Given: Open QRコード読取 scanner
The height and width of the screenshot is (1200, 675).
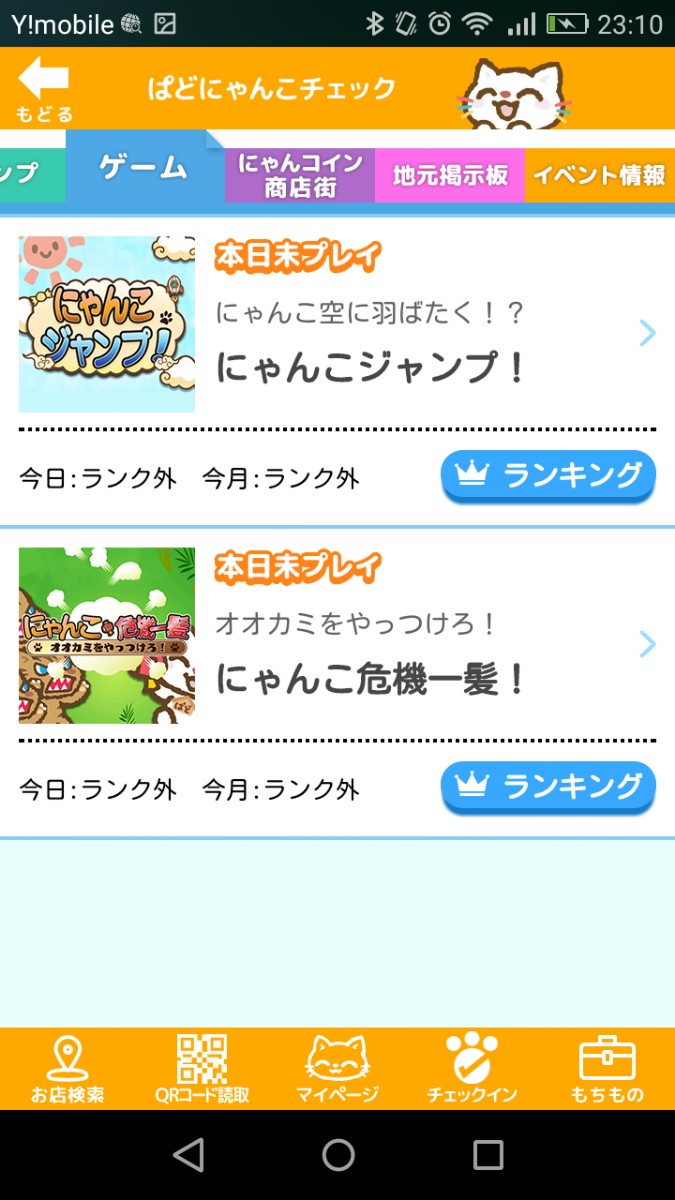Looking at the screenshot, I should pyautogui.click(x=202, y=1069).
